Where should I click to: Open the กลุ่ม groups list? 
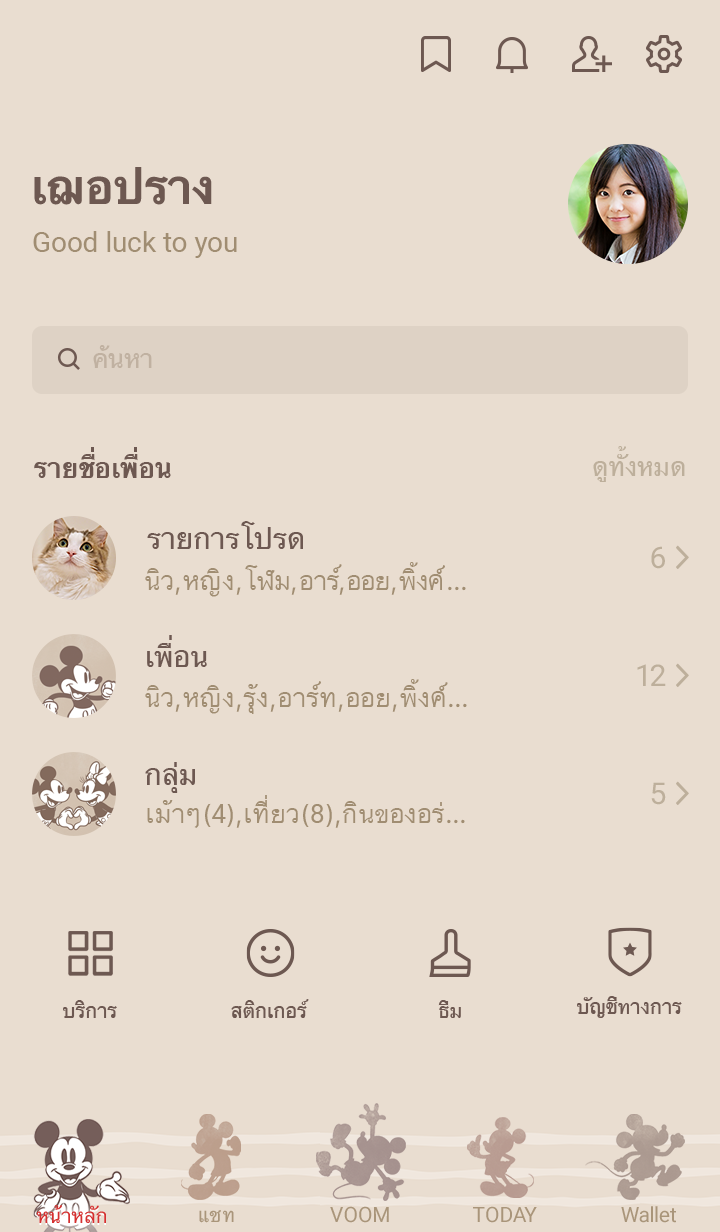pyautogui.click(x=360, y=794)
